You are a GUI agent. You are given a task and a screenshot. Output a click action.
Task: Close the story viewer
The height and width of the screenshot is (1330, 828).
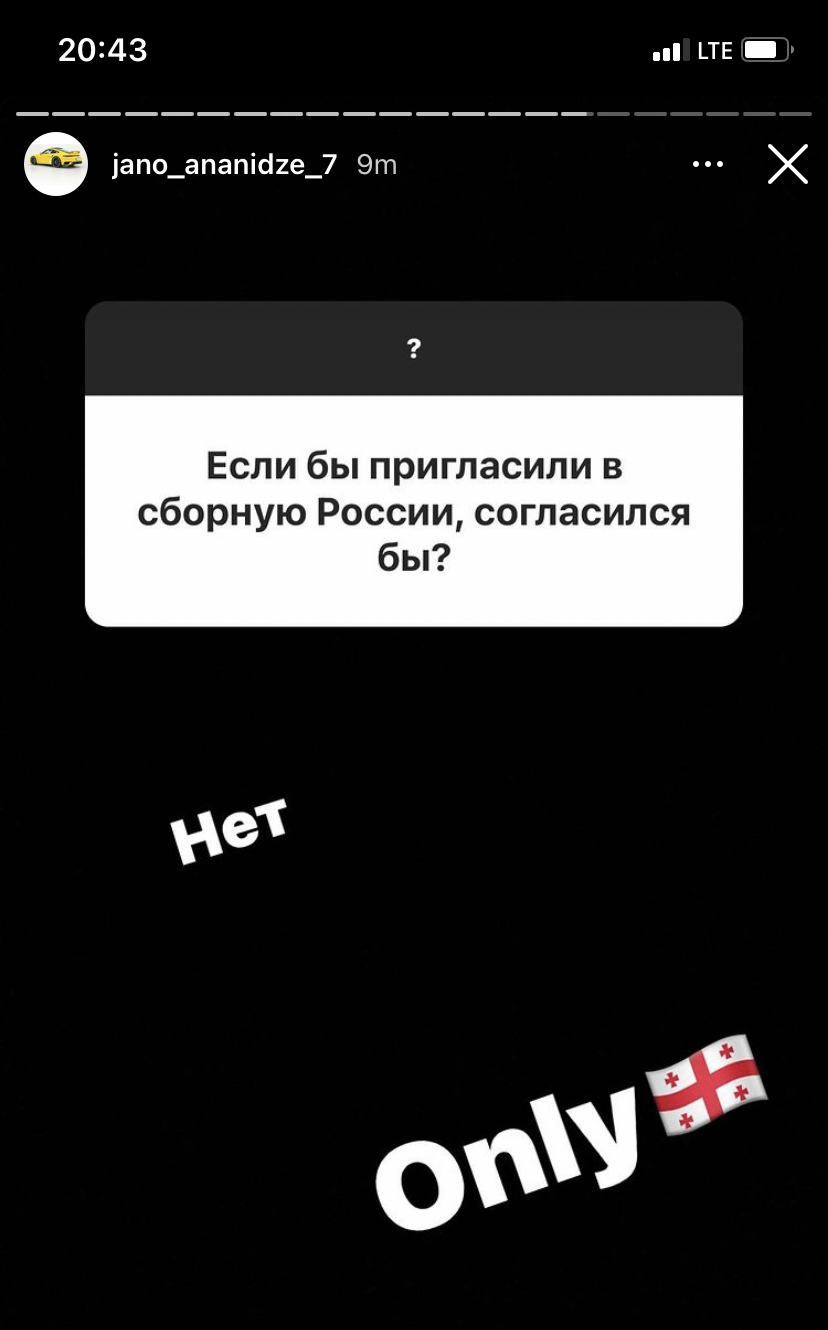[x=787, y=164]
